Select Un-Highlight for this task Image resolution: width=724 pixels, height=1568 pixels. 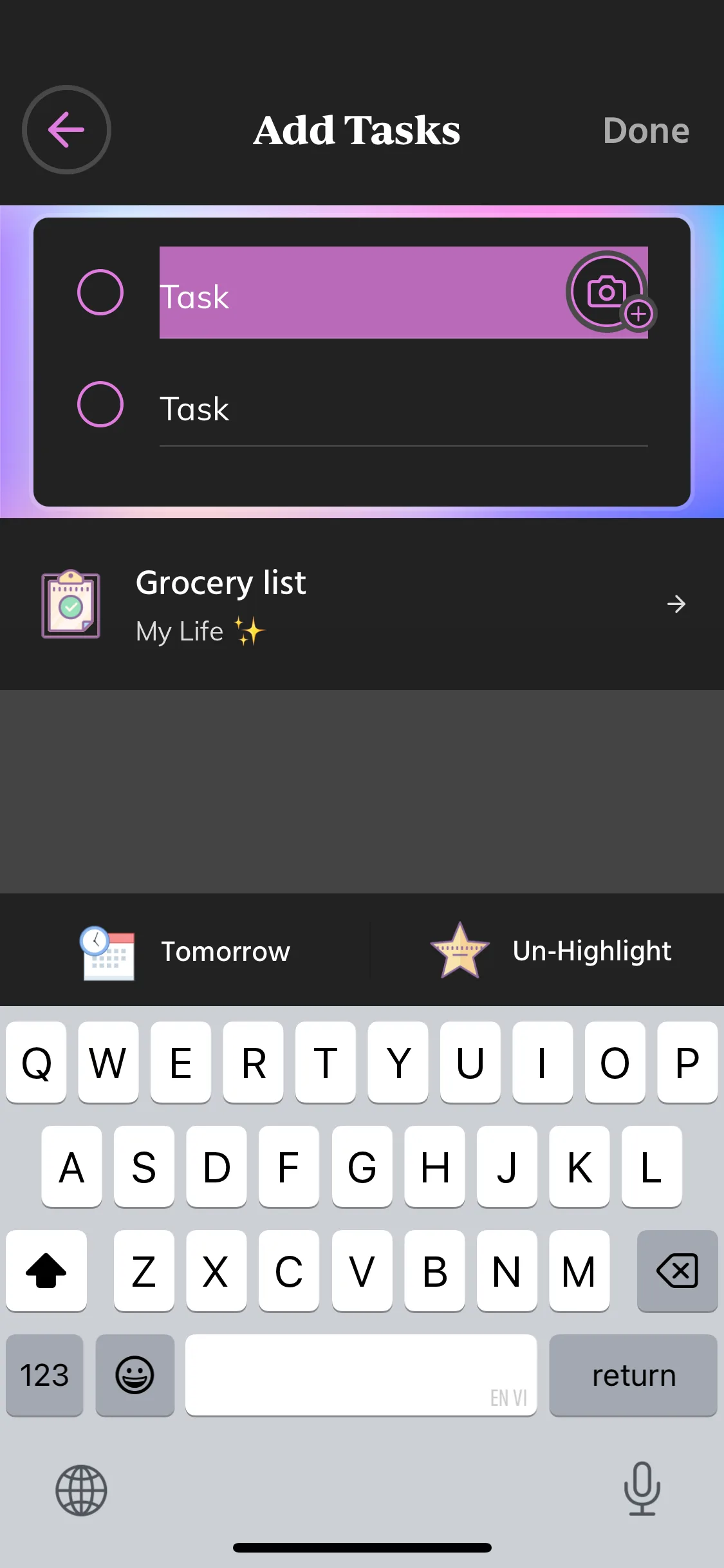pyautogui.click(x=551, y=951)
